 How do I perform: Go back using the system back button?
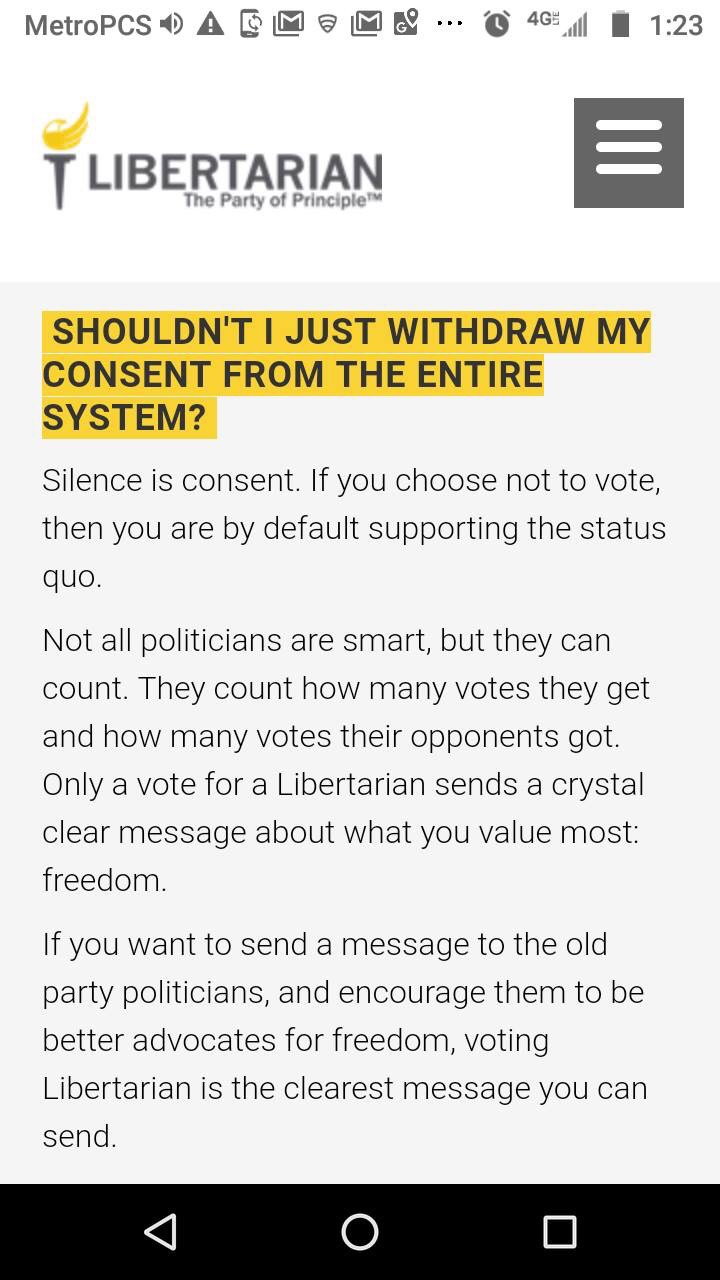pos(161,1232)
